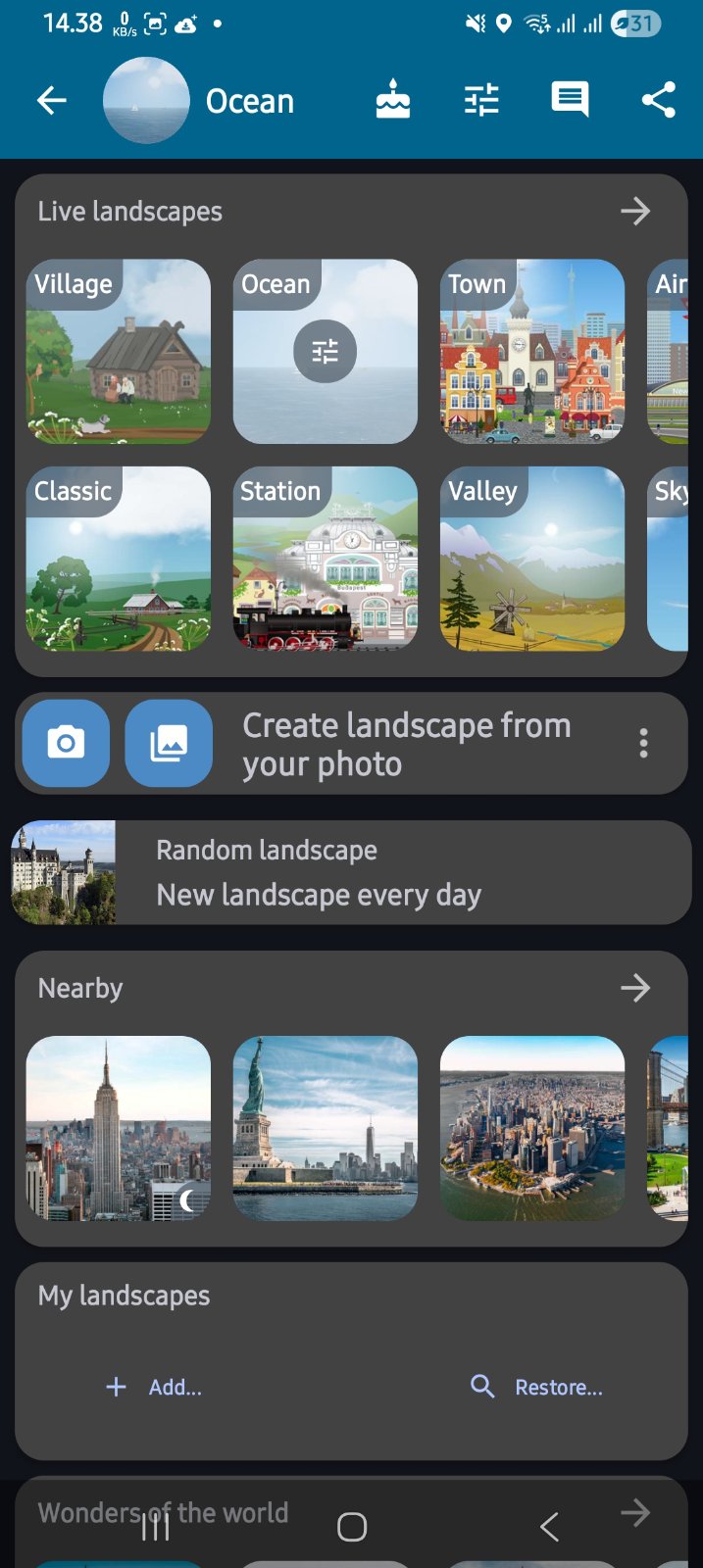Share the Ocean landscape
The width and height of the screenshot is (703, 1568).
click(x=658, y=100)
